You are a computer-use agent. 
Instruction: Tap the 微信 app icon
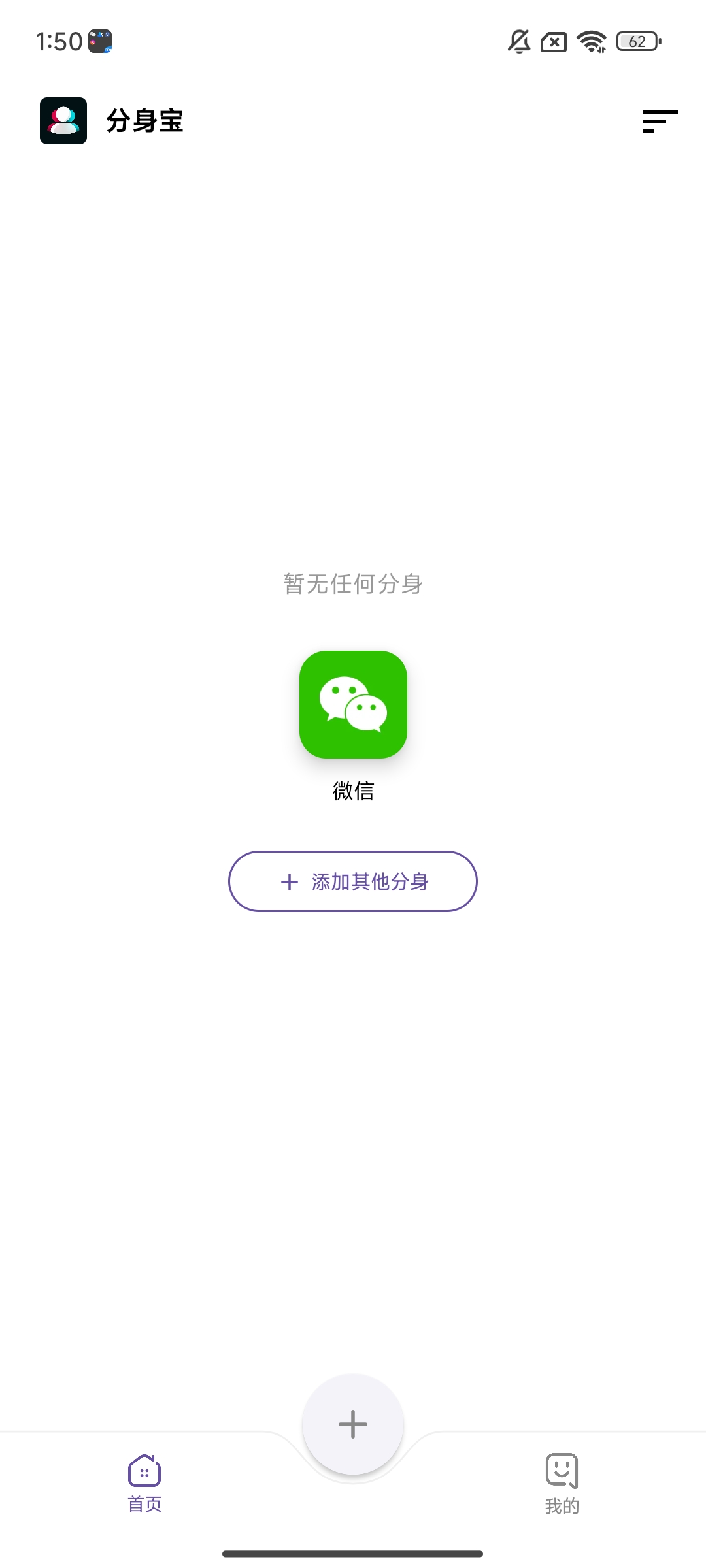pyautogui.click(x=353, y=704)
